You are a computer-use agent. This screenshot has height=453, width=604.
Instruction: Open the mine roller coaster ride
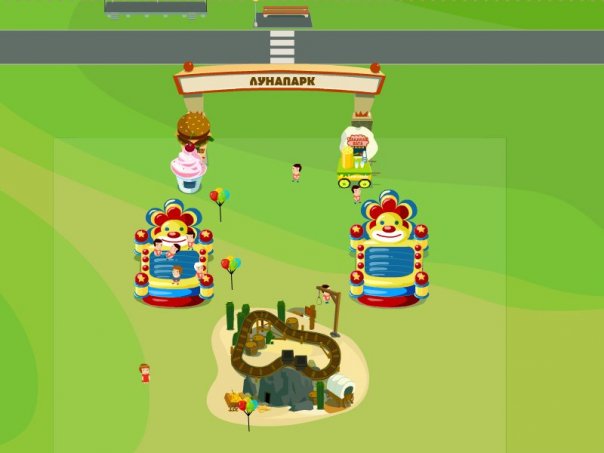click(287, 358)
